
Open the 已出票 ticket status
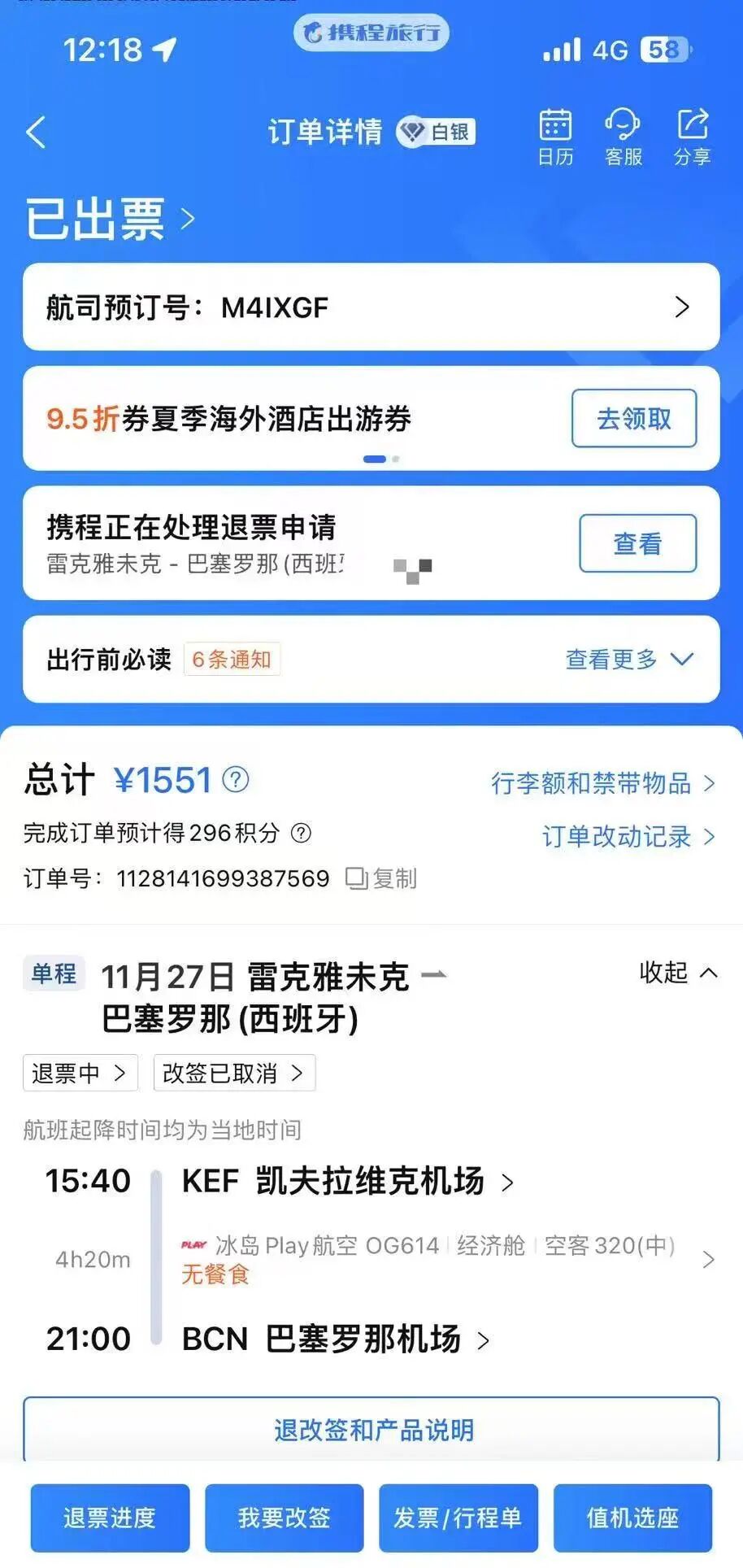coord(110,219)
